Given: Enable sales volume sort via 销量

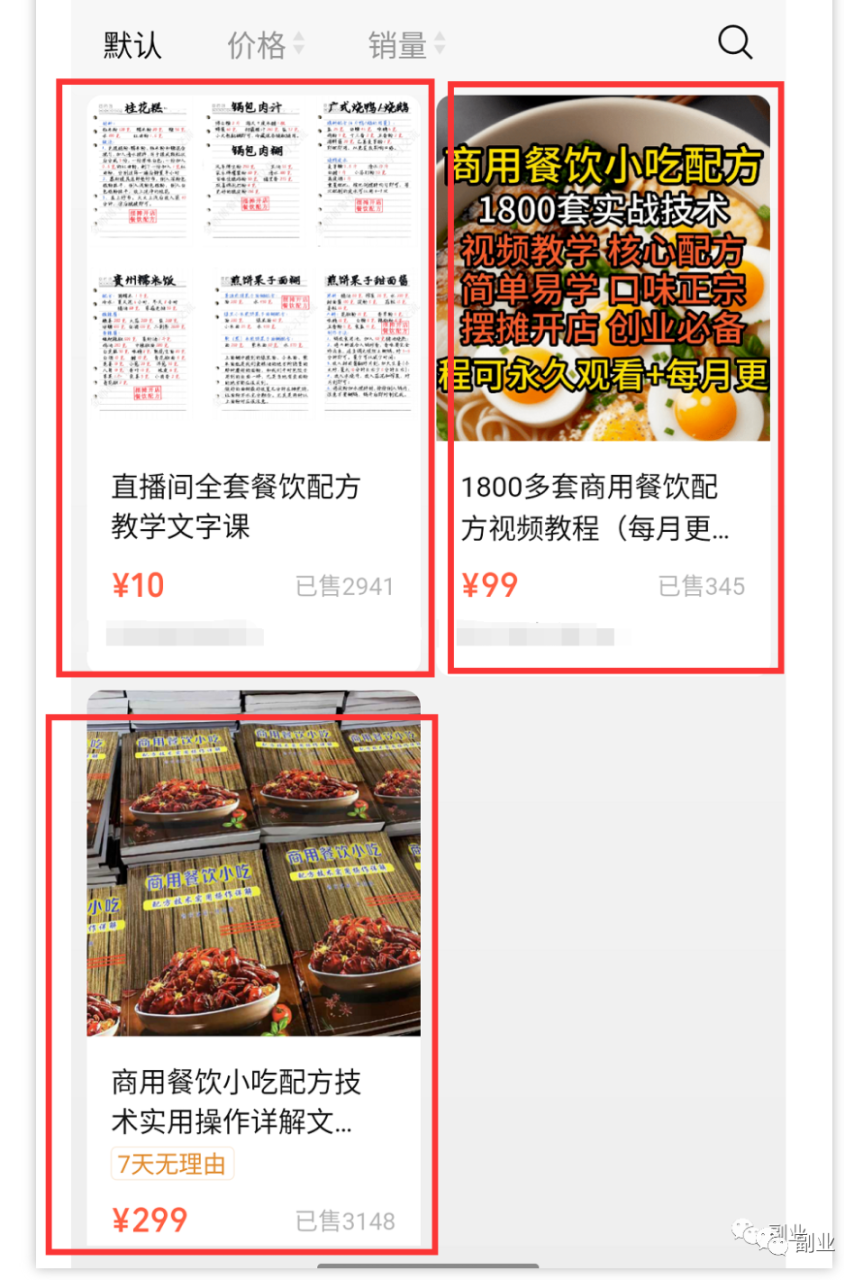Looking at the screenshot, I should 404,43.
